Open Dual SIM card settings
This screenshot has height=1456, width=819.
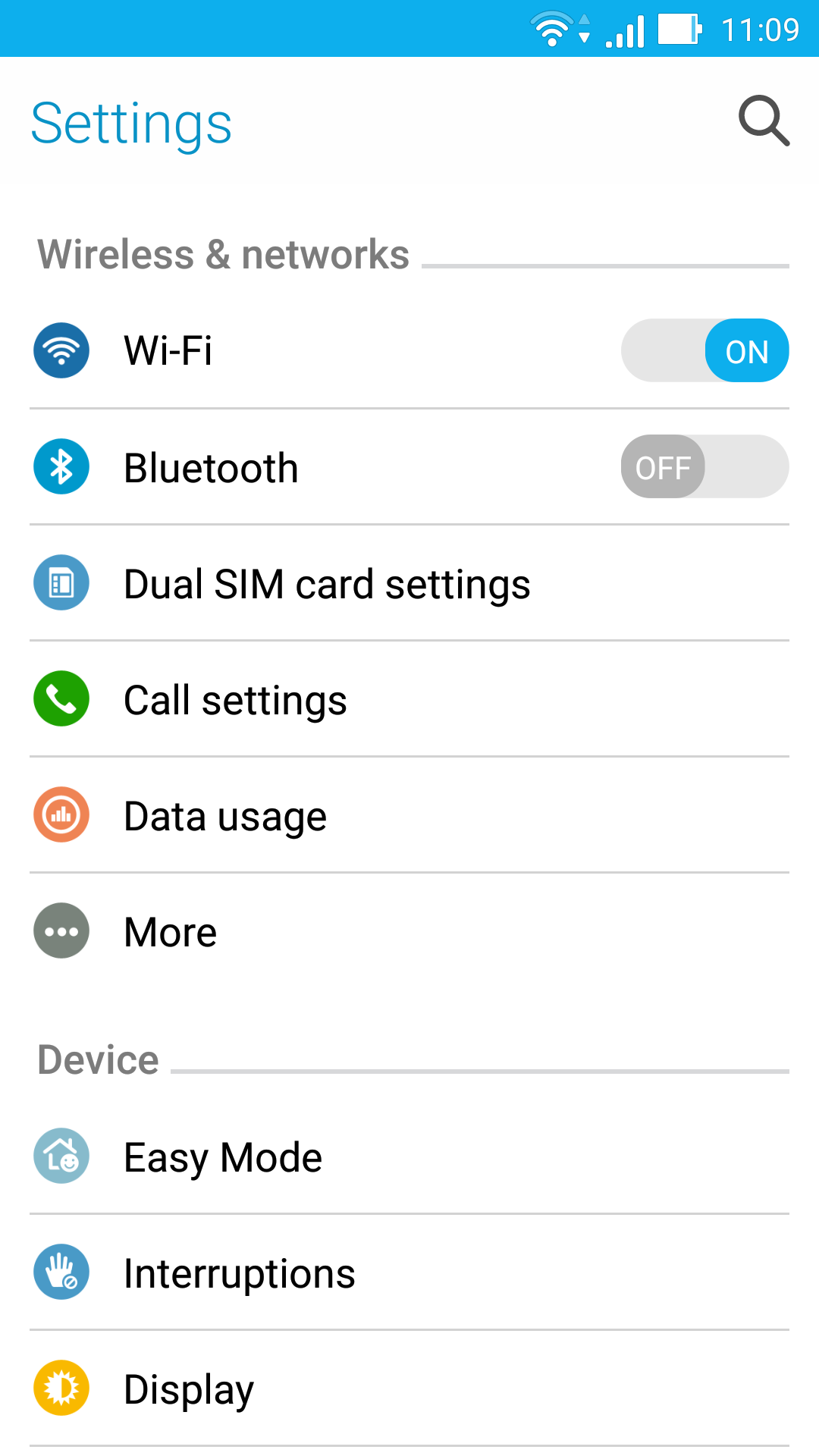(x=409, y=582)
